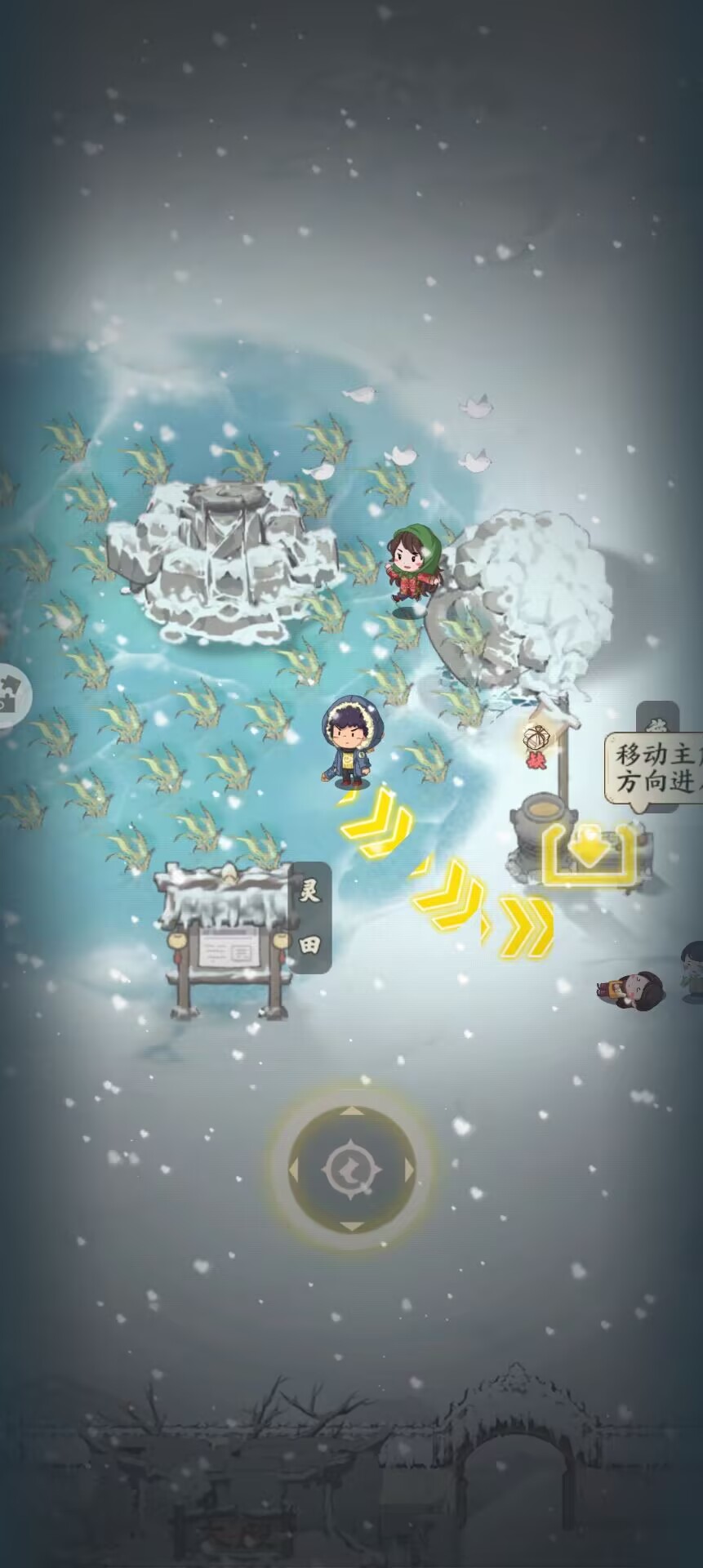The height and width of the screenshot is (1568, 703).
Task: Tap the highlighted yellow destination marker
Action: tap(589, 855)
